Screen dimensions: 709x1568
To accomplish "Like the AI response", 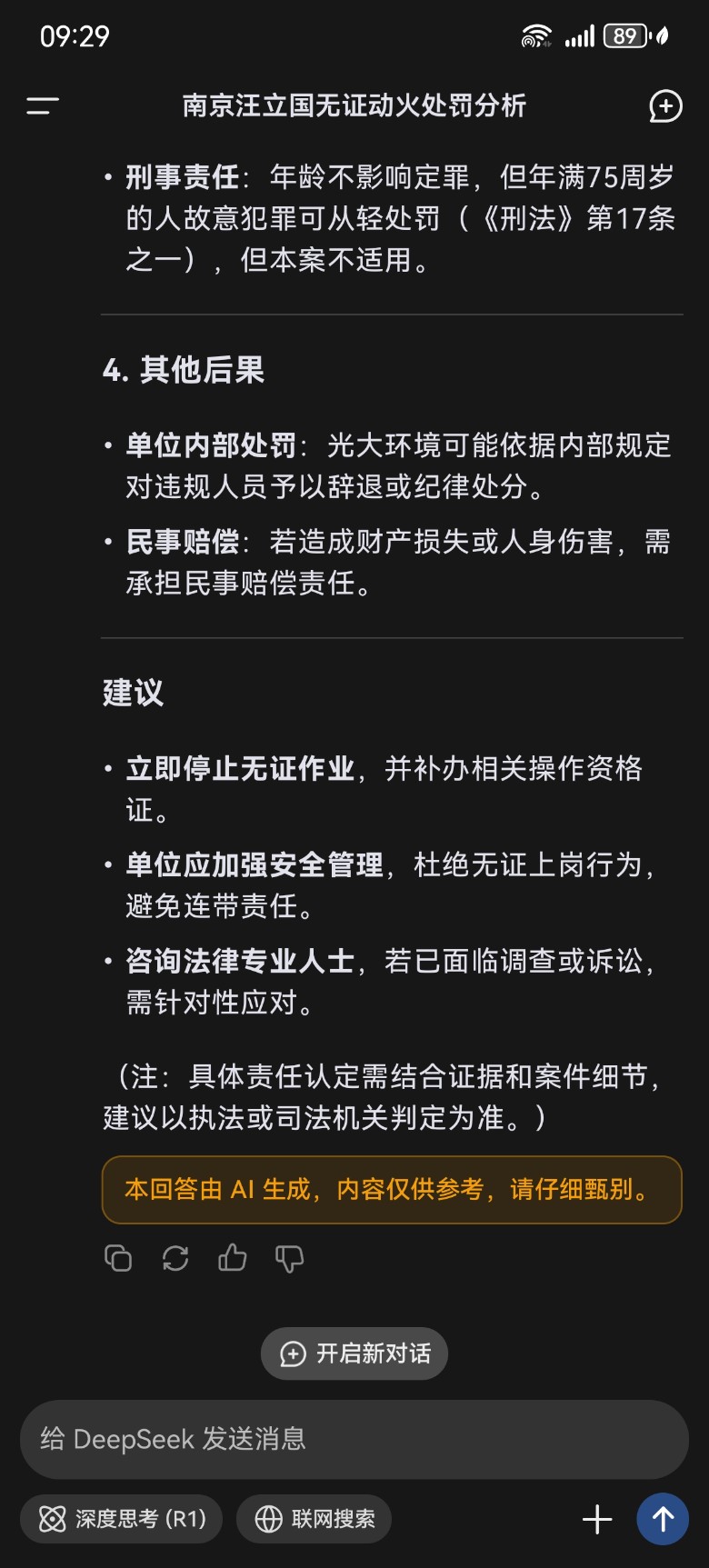I will [x=233, y=1258].
